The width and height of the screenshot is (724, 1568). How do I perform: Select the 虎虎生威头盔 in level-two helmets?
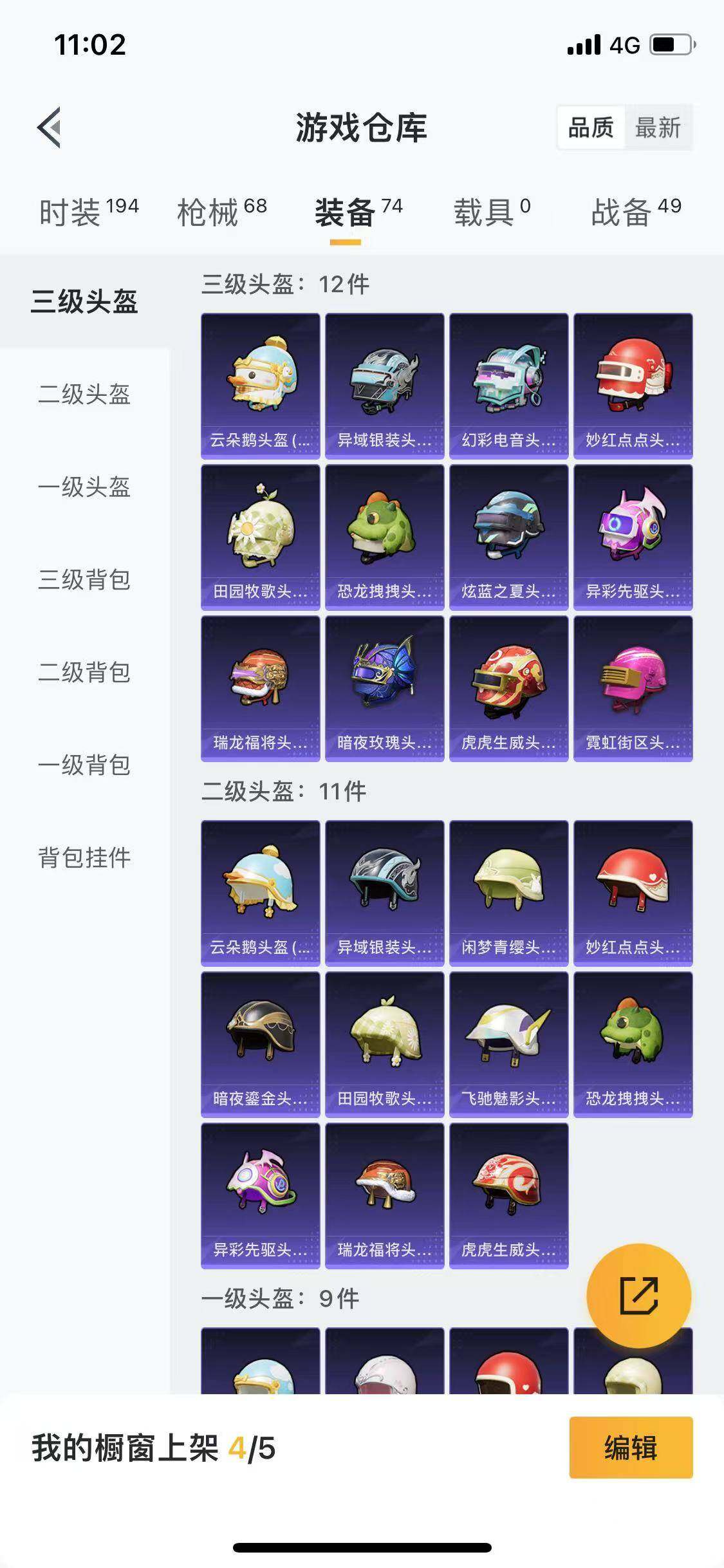pyautogui.click(x=508, y=1191)
